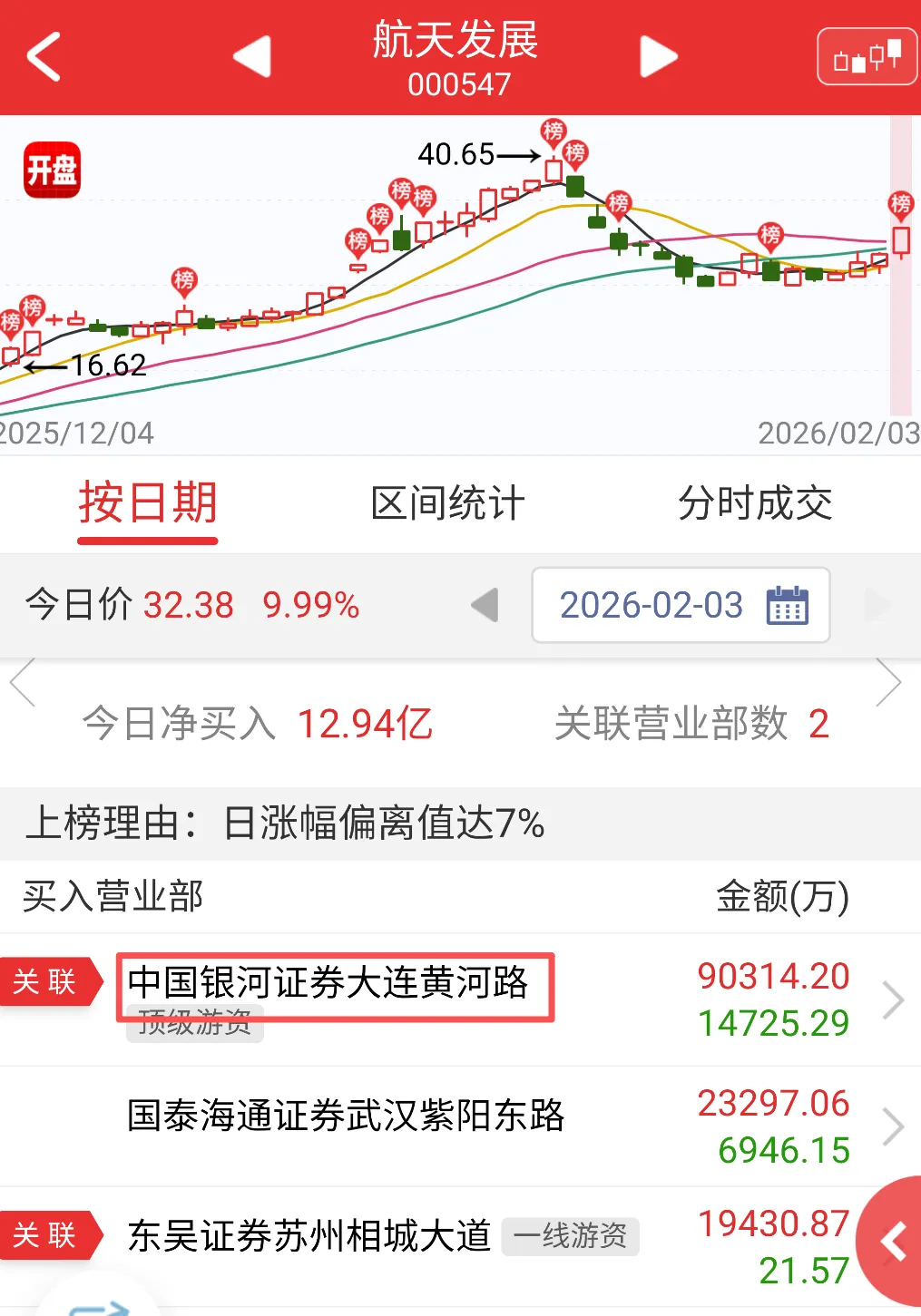Open the date picker showing 2026-02-03
The image size is (921, 1316).
pyautogui.click(x=681, y=605)
